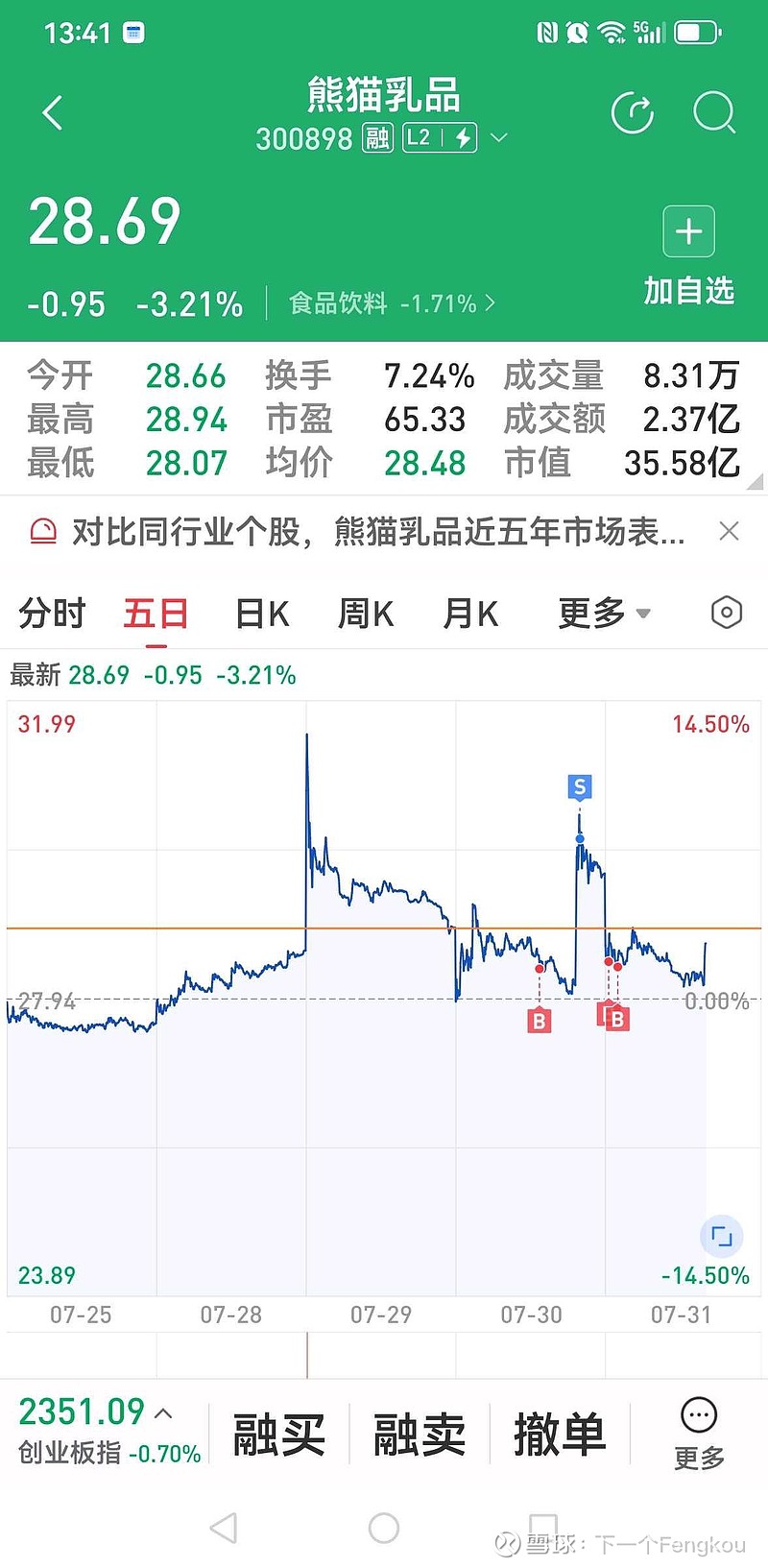Image resolution: width=768 pixels, height=1568 pixels.
Task: Switch to the 日K chart tab
Action: 262,613
